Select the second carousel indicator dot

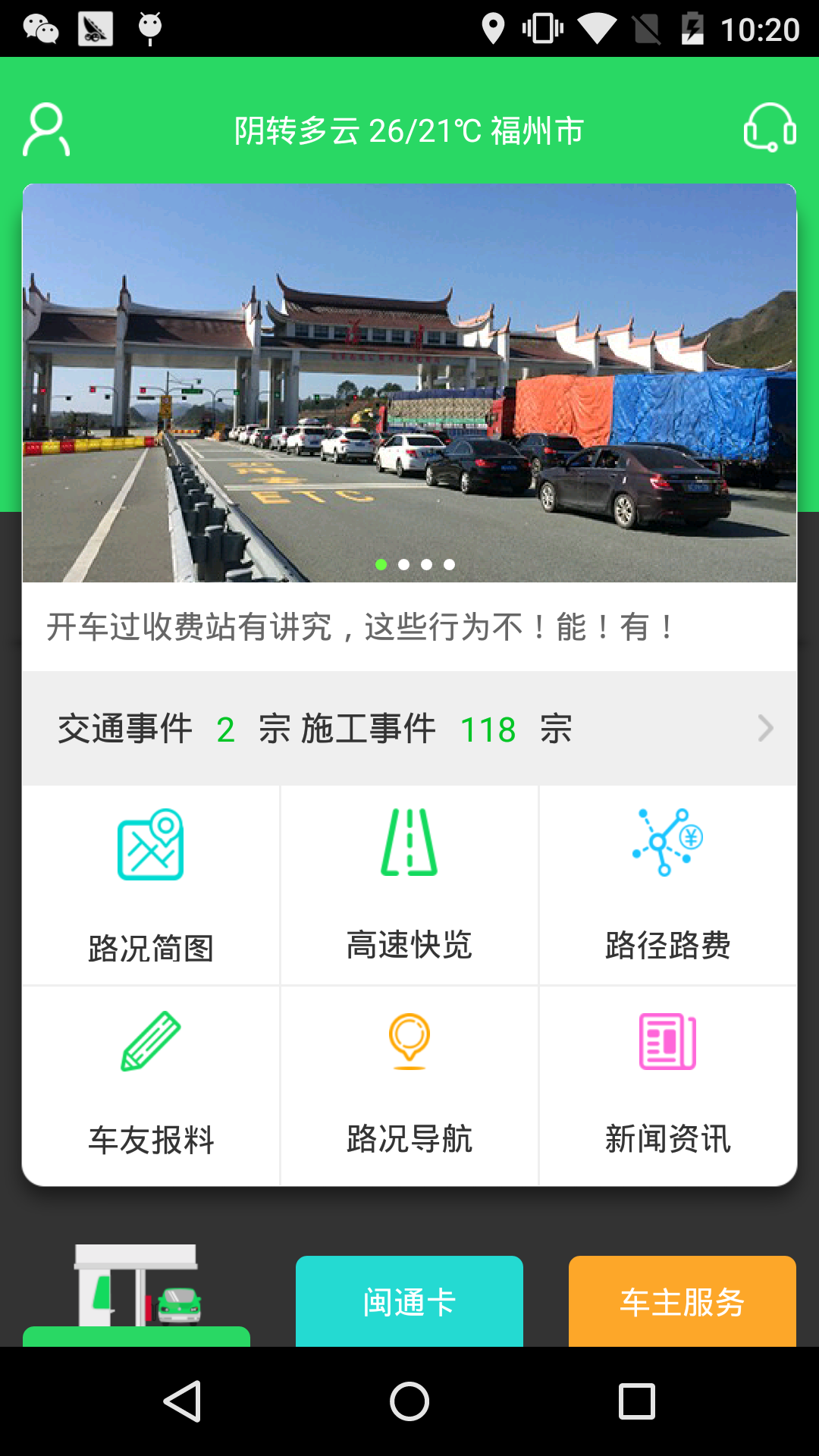[403, 564]
